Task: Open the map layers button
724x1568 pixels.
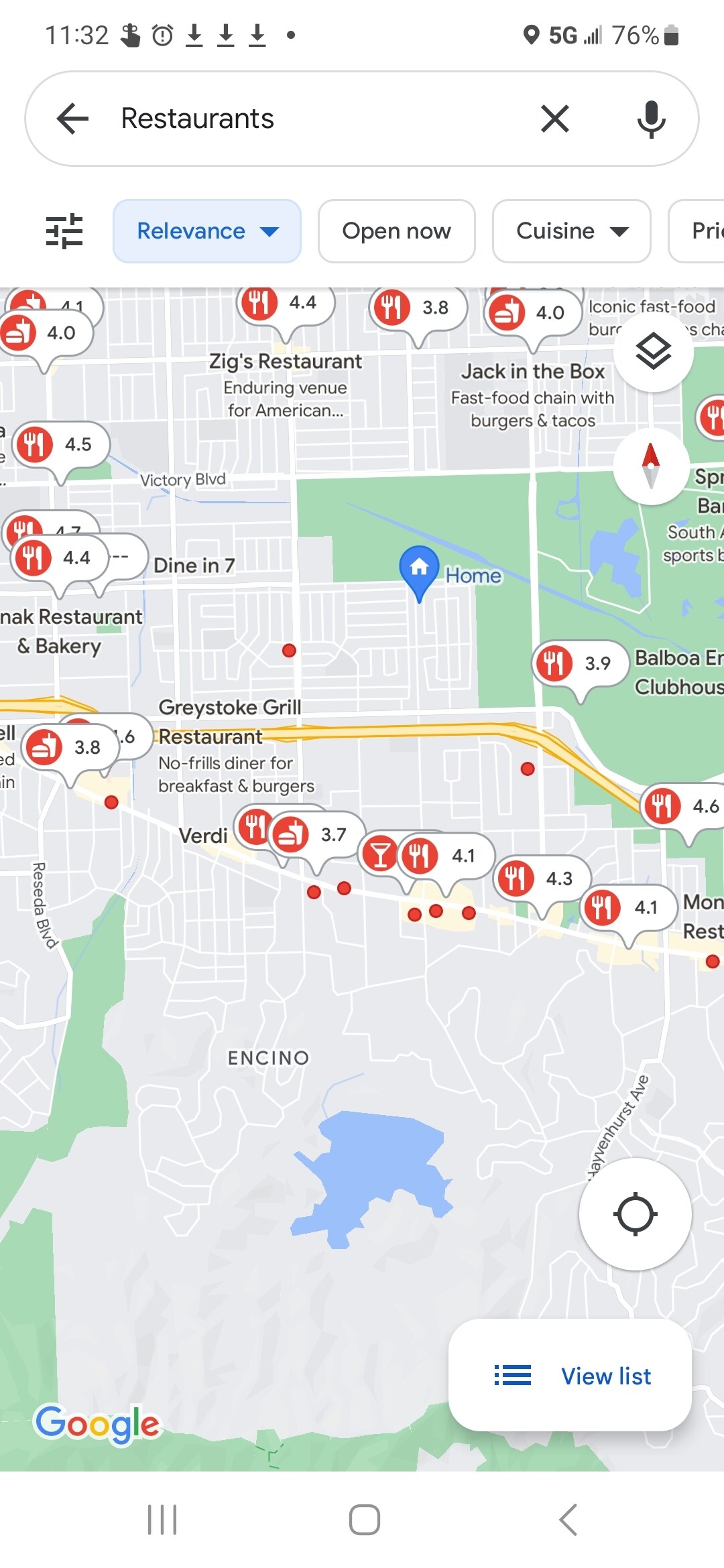Action: click(x=653, y=351)
